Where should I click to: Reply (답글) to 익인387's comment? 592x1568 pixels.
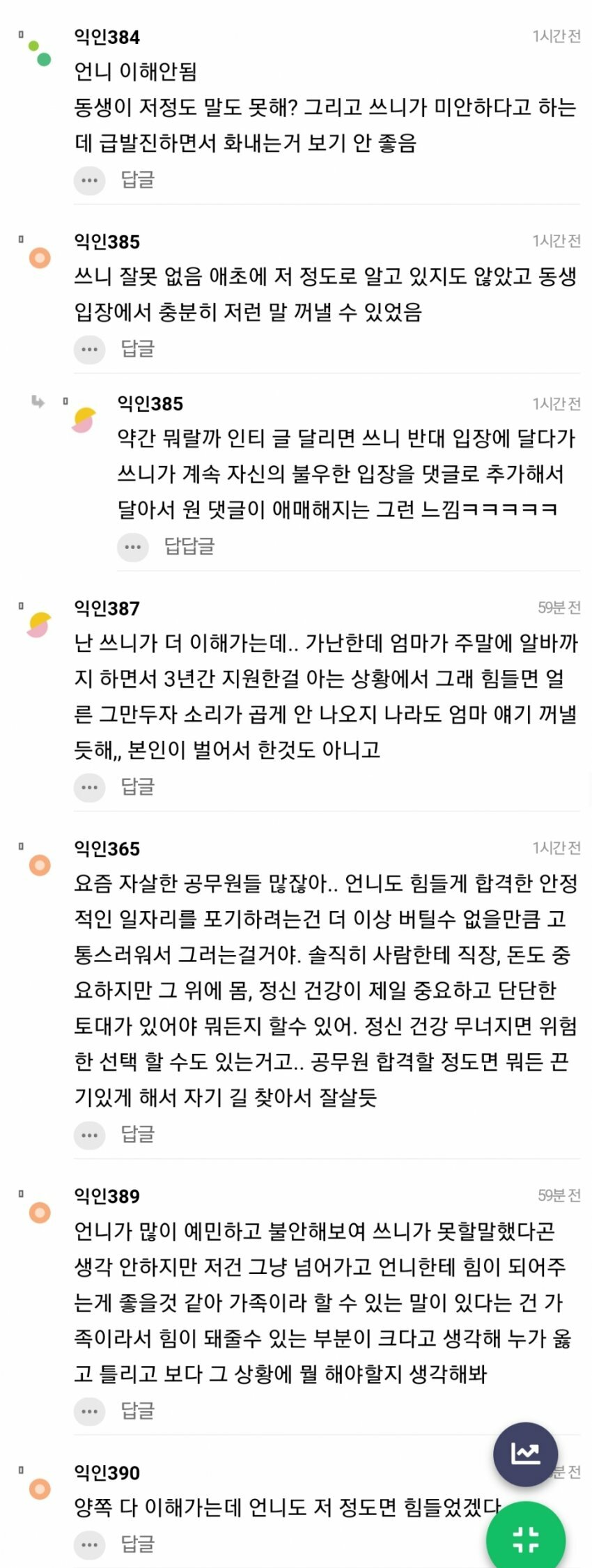pyautogui.click(x=137, y=787)
